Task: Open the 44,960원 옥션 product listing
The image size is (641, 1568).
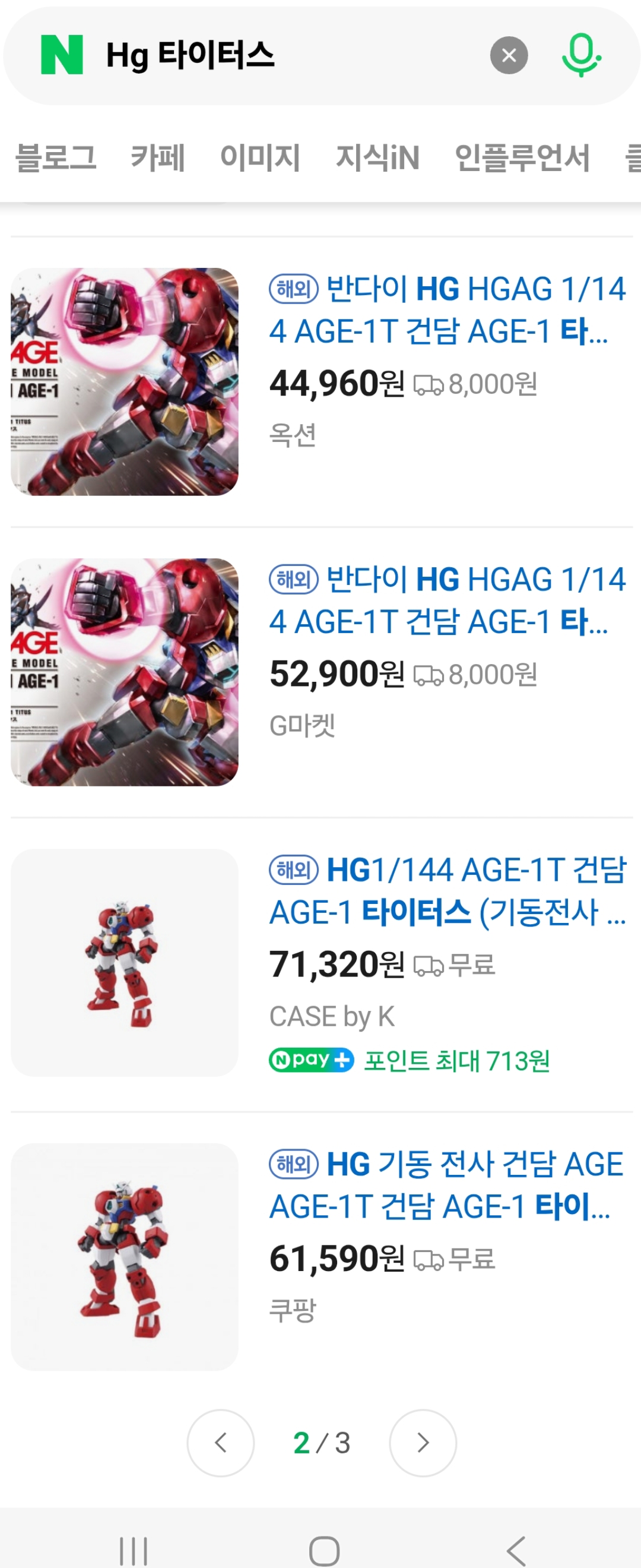Action: click(447, 310)
